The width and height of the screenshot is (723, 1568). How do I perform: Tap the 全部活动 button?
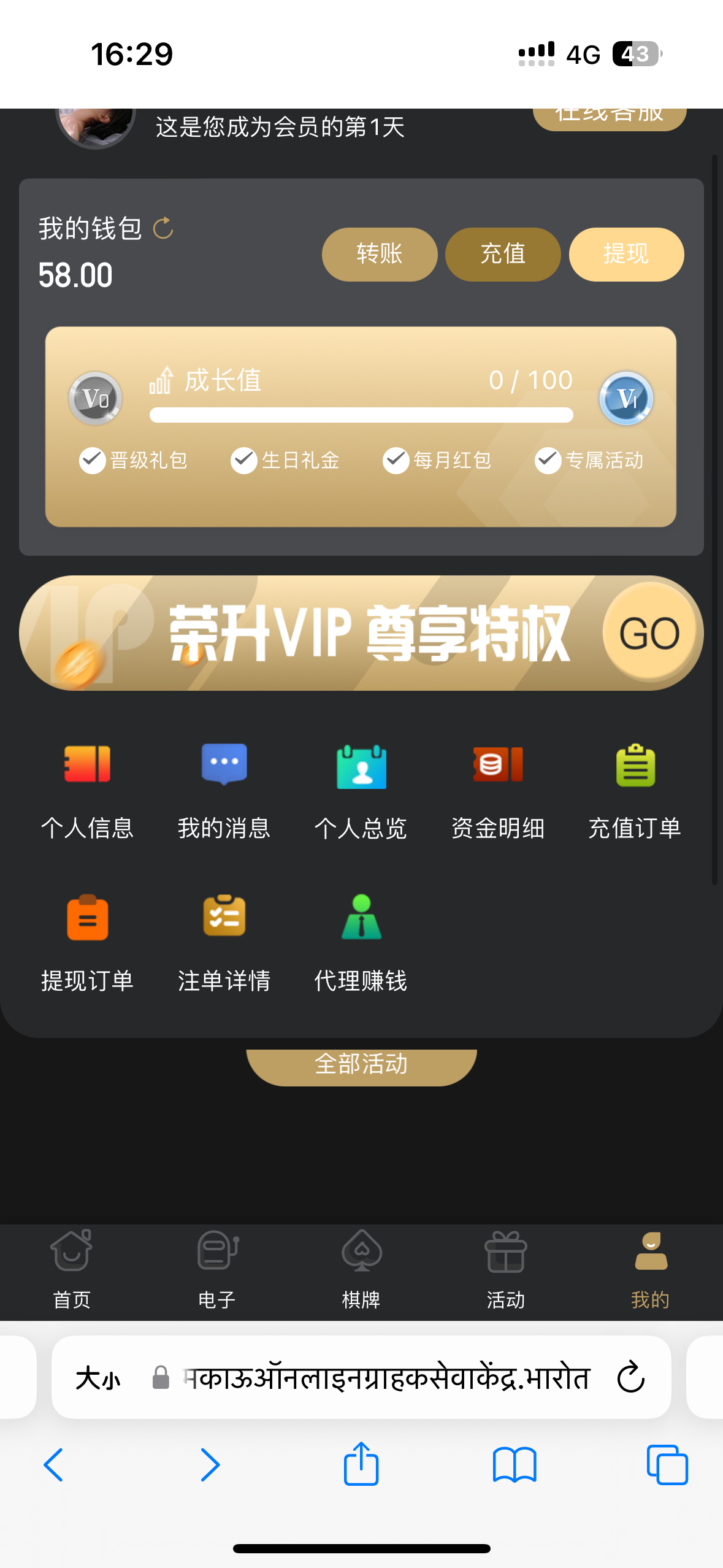(x=361, y=1064)
